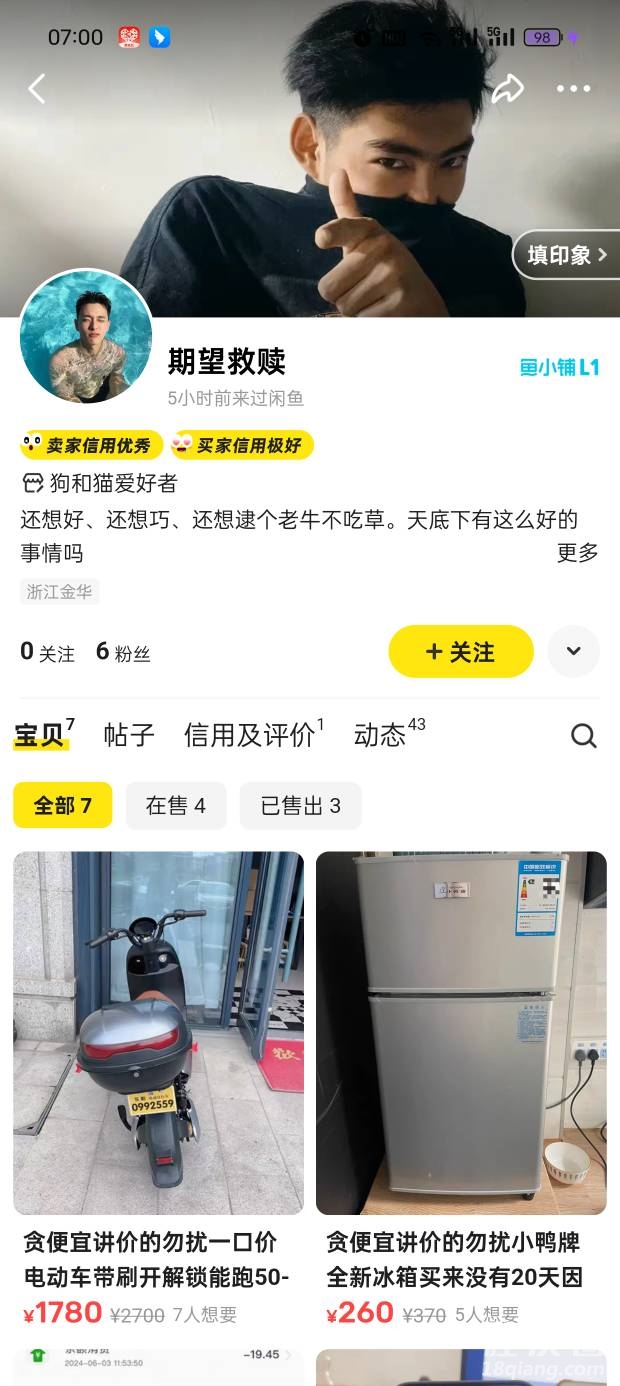
Task: Tap the 卖家信用优秀 credit badge
Action: coord(88,445)
